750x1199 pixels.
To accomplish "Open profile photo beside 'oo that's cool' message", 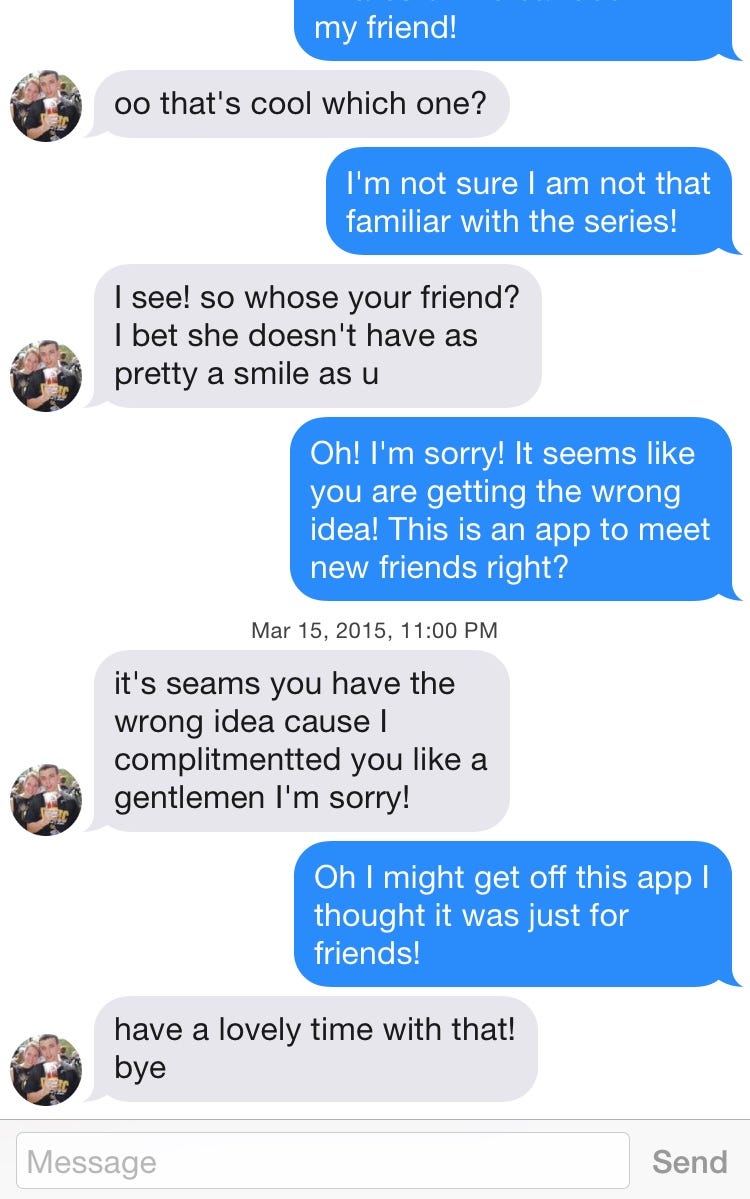I will pyautogui.click(x=46, y=107).
